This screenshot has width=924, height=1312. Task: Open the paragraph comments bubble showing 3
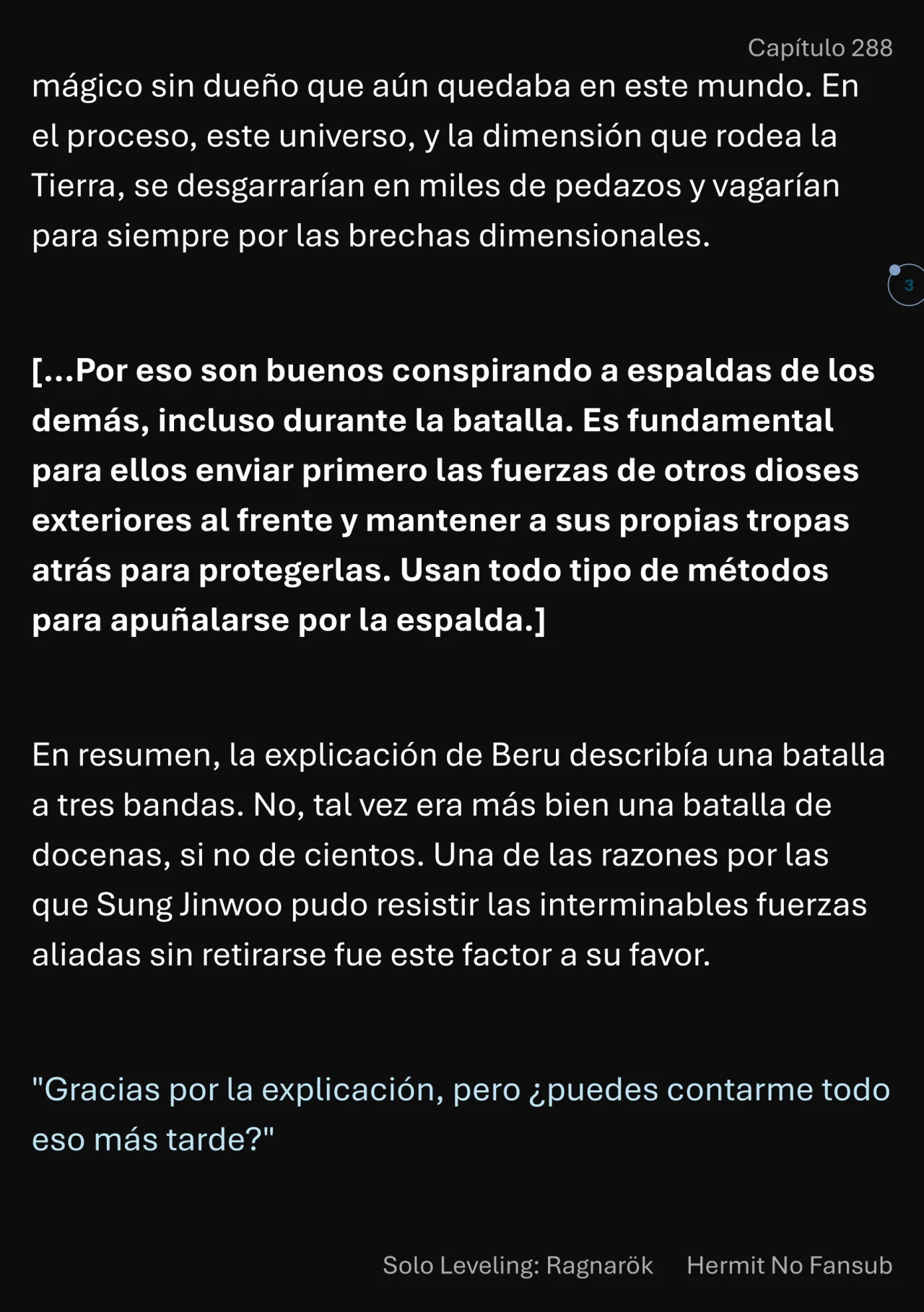click(907, 285)
